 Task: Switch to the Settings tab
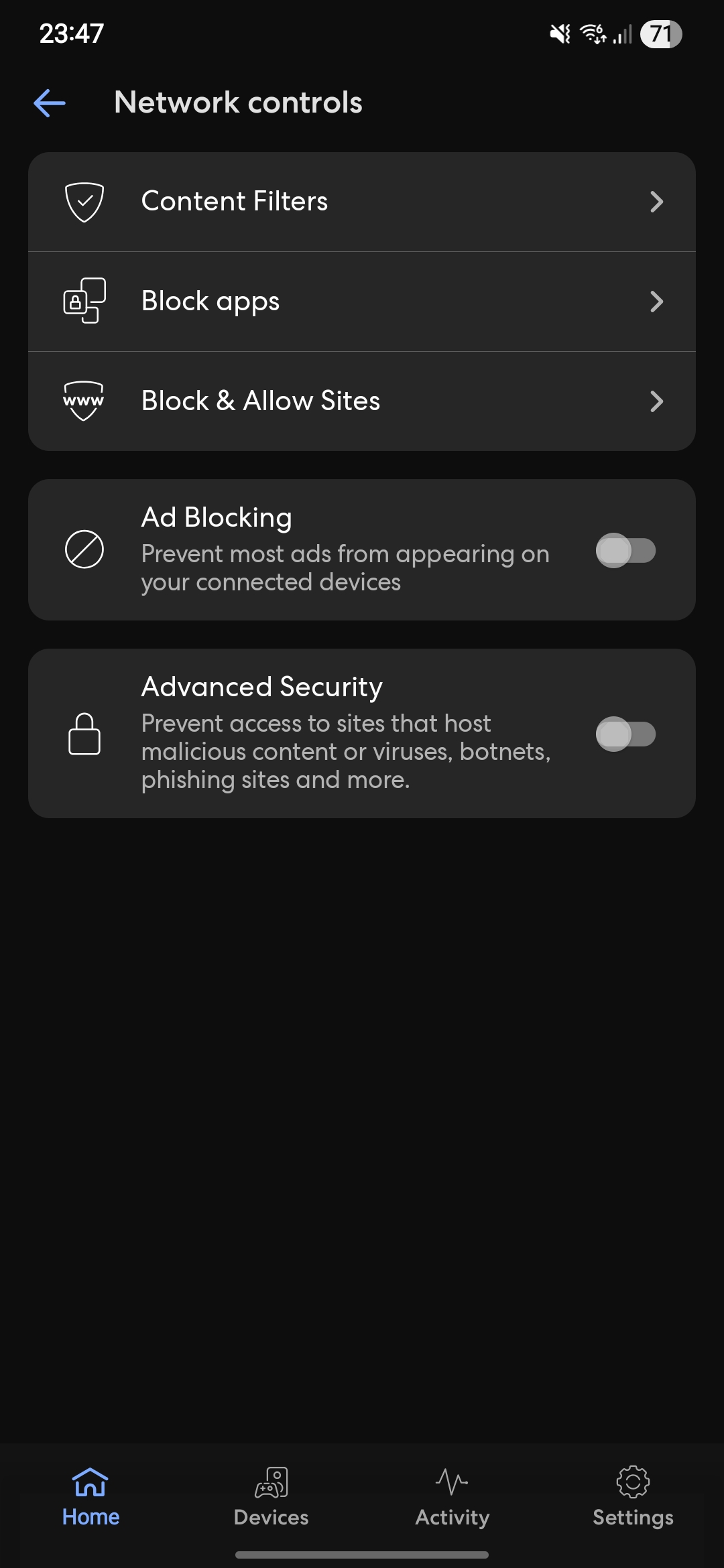[633, 1497]
